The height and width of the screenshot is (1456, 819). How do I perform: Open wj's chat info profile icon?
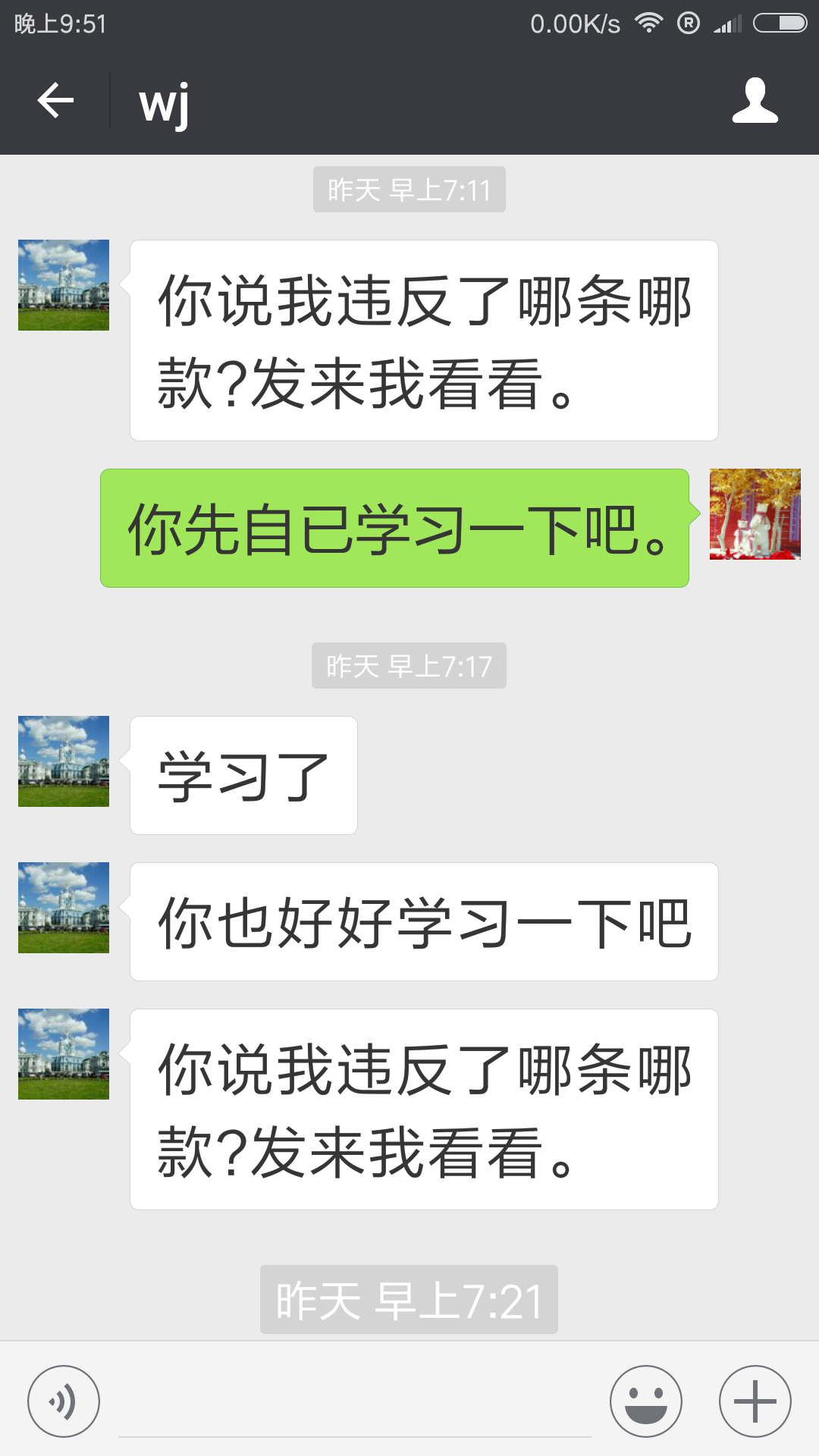click(x=755, y=101)
